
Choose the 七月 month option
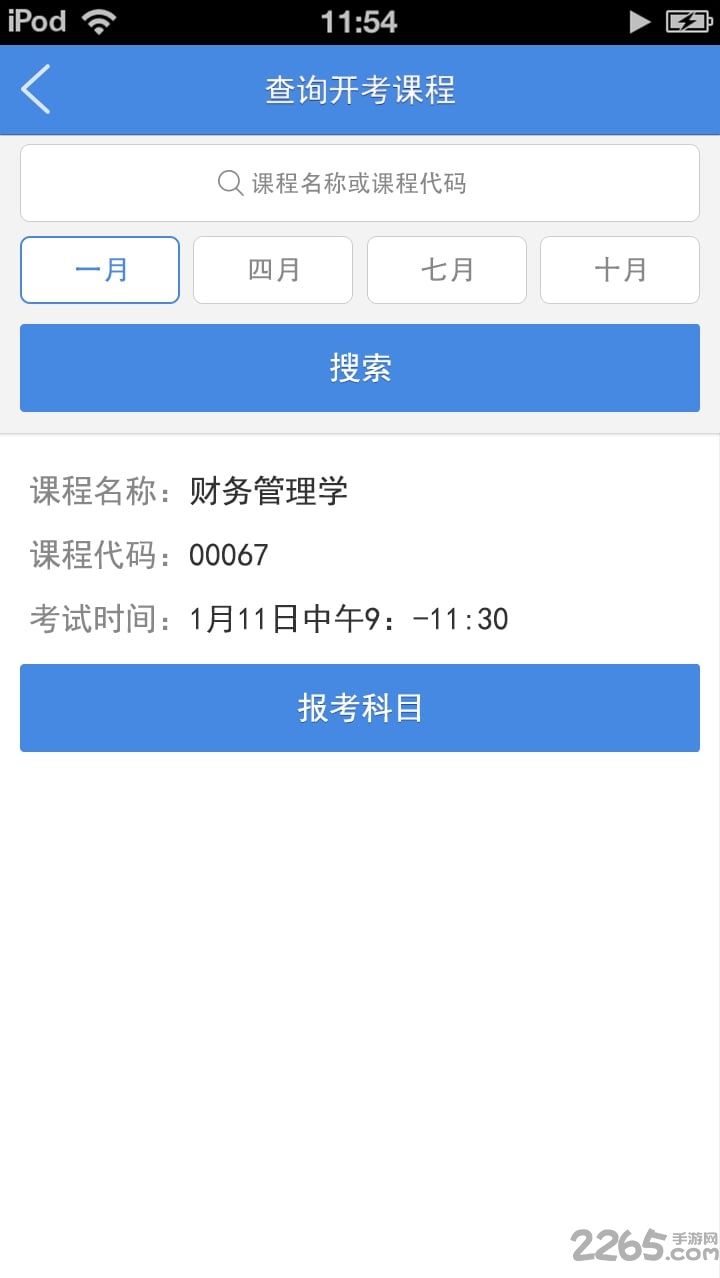[447, 270]
